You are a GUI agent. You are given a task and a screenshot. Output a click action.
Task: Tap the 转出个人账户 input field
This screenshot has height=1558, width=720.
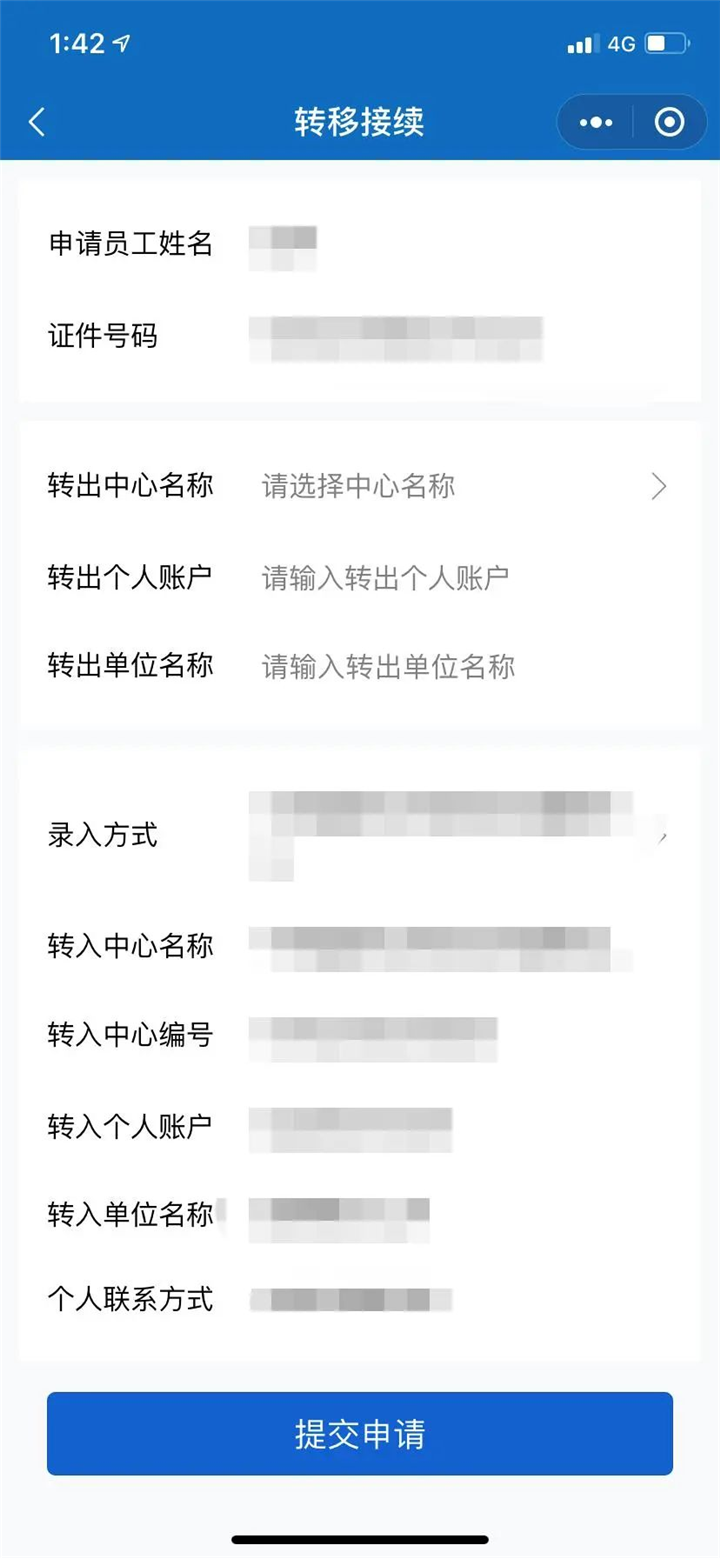click(450, 577)
